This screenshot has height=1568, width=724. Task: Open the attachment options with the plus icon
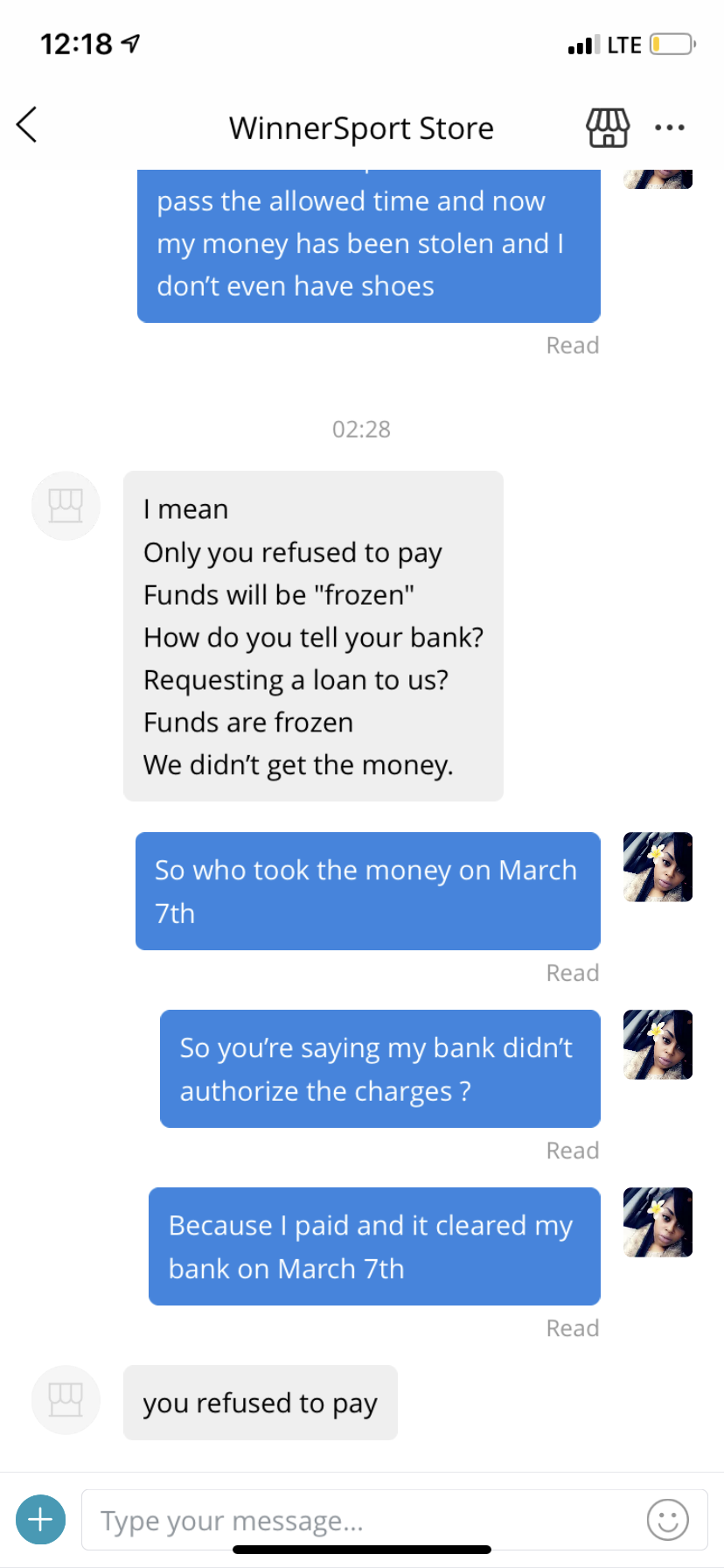(40, 1519)
